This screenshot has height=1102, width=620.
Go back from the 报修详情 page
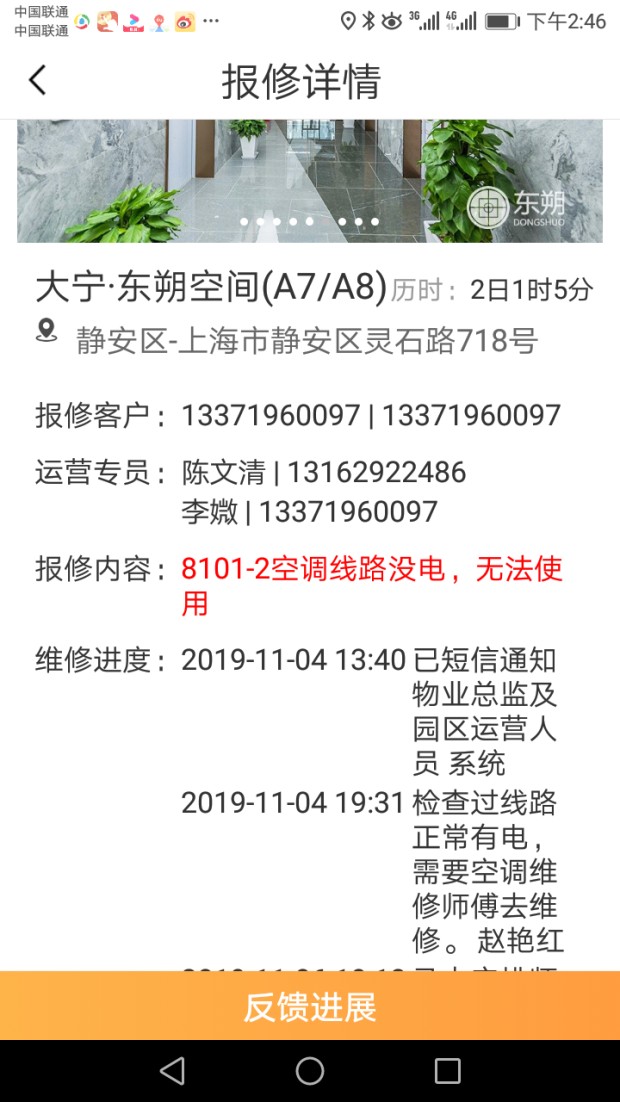38,80
